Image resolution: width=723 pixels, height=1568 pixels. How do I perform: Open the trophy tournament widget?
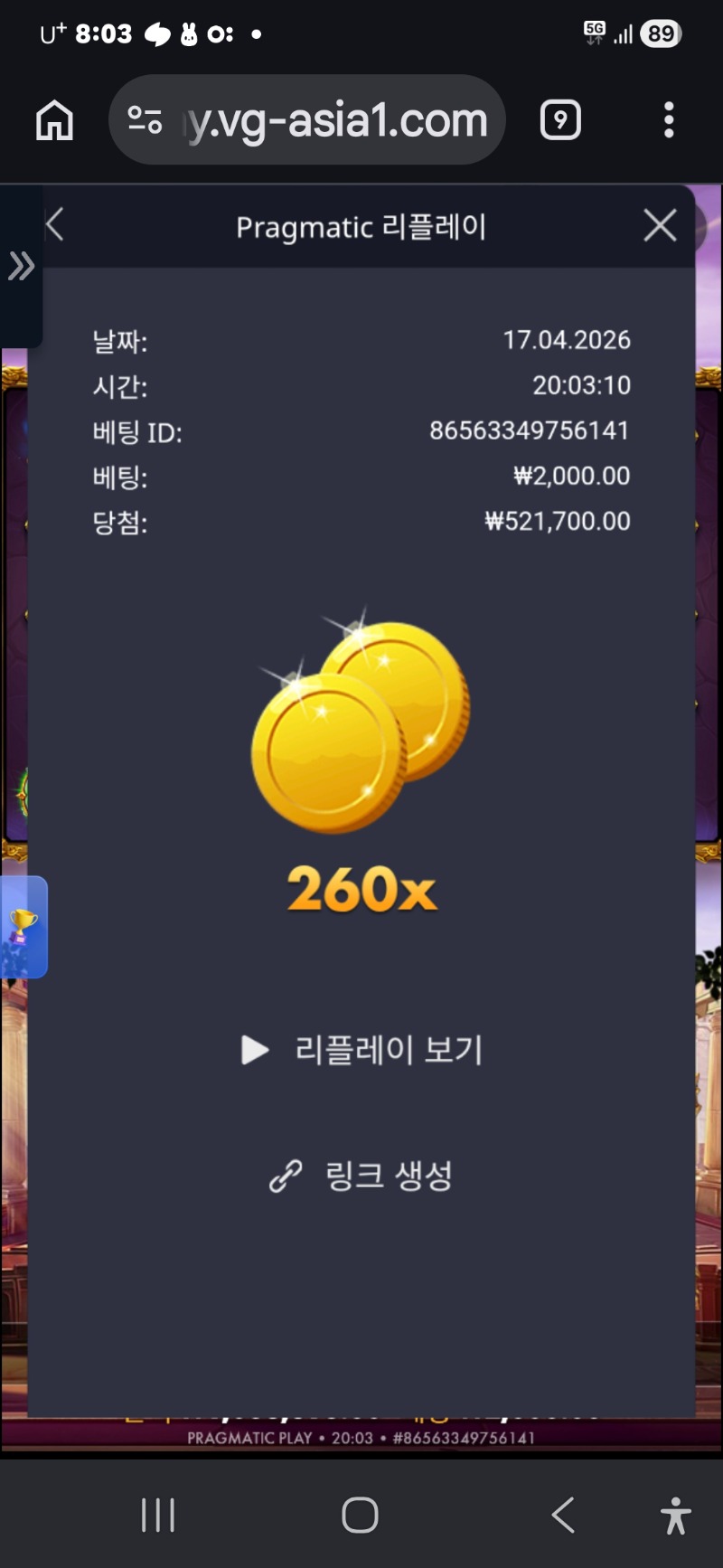(x=23, y=927)
